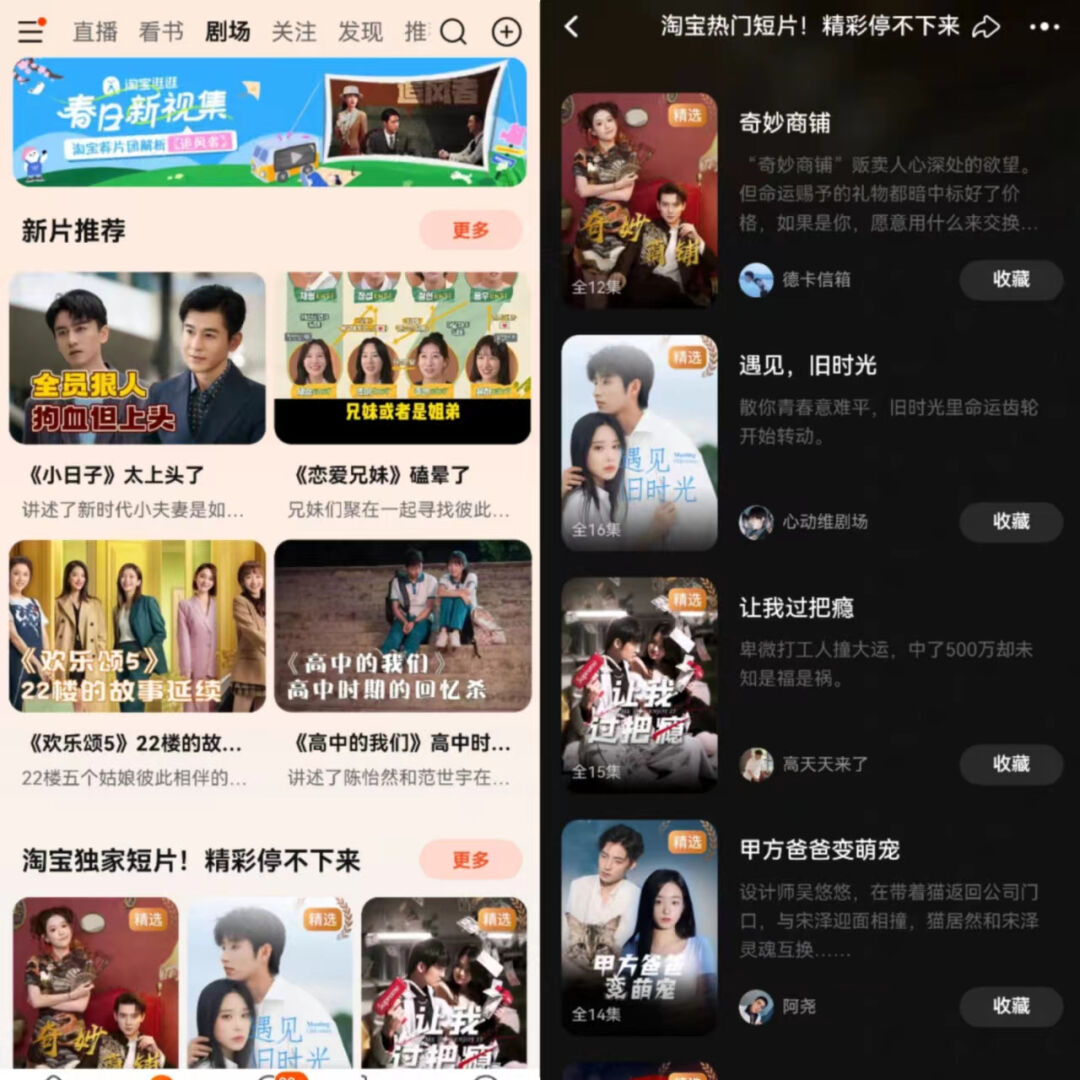Select the 关注 tab
The width and height of the screenshot is (1080, 1080).
294,32
